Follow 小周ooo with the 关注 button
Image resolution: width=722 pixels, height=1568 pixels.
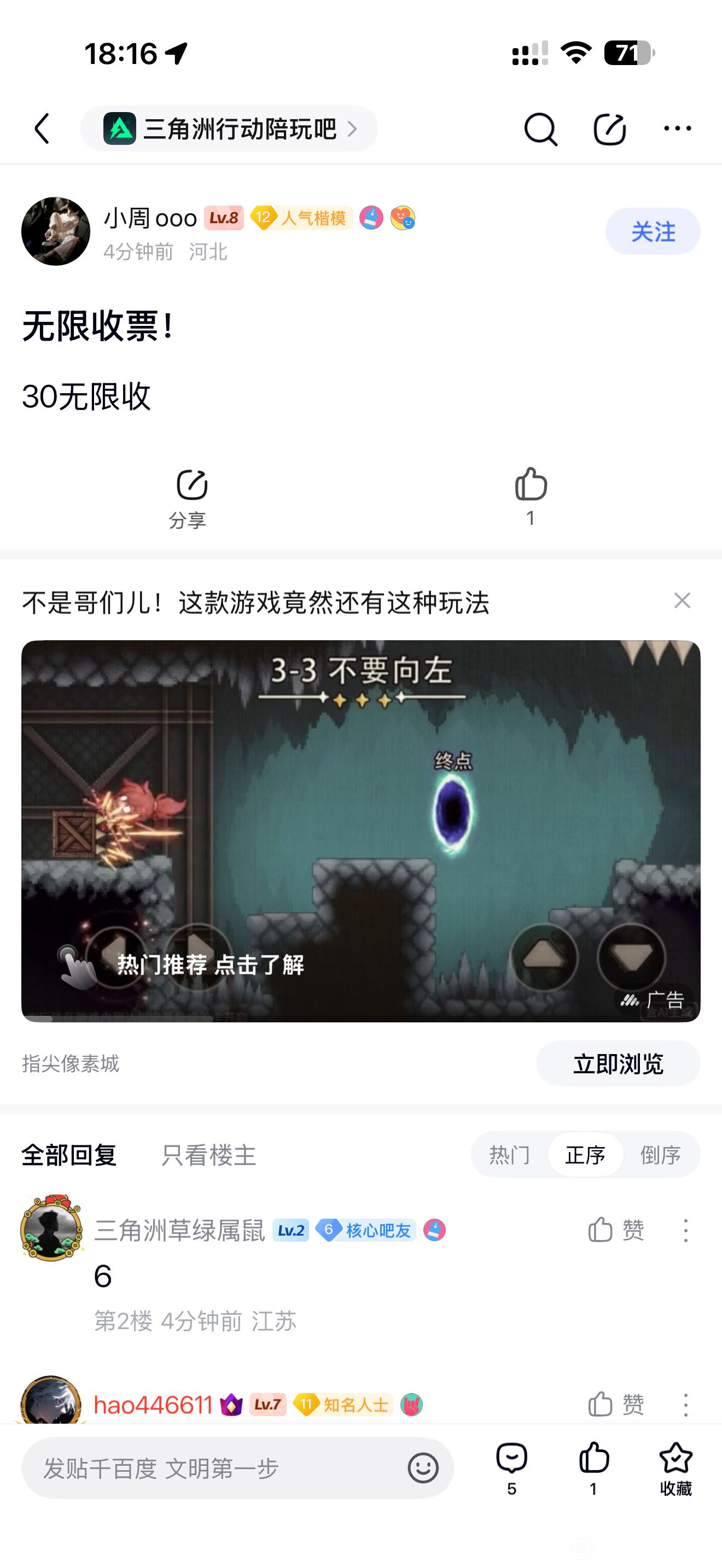652,231
